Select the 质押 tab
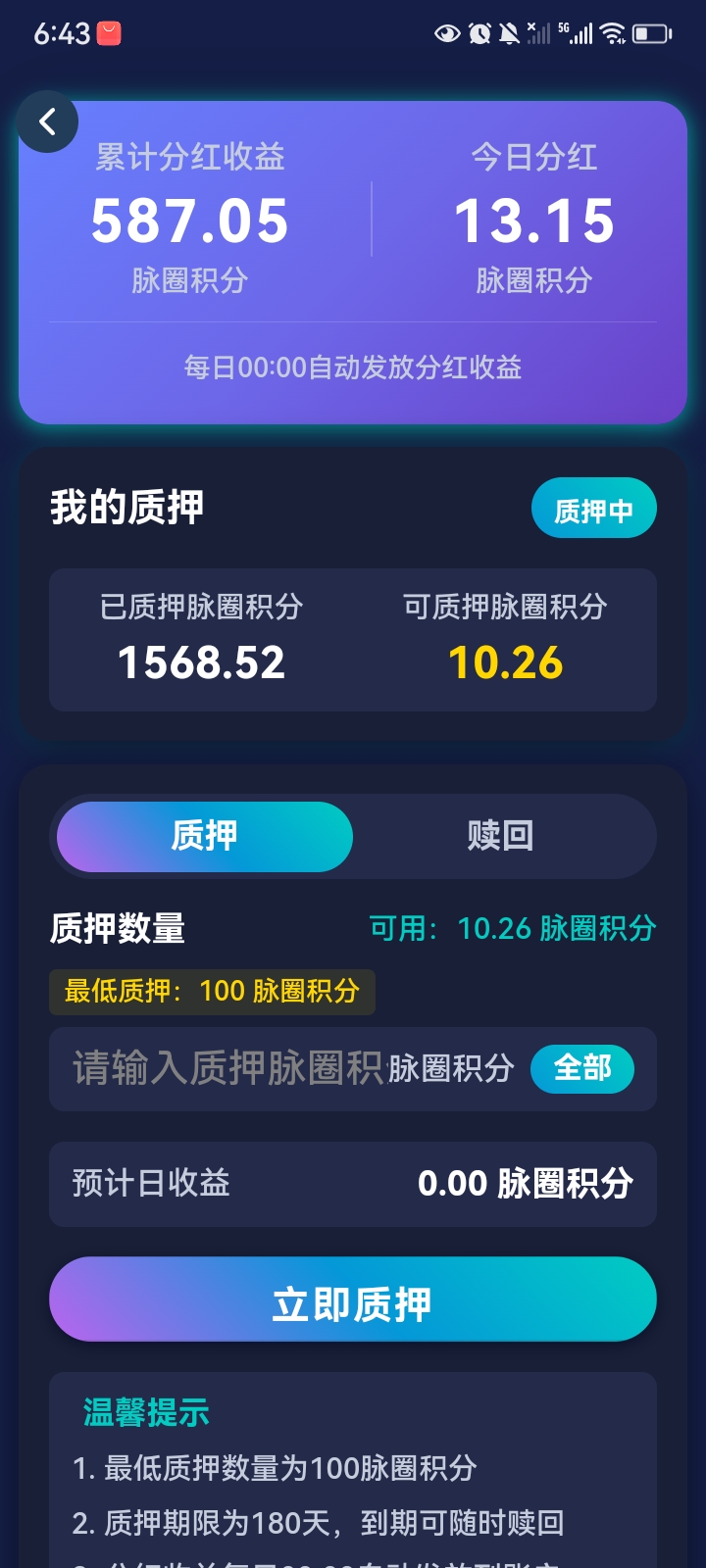The width and height of the screenshot is (706, 1568). tap(204, 836)
